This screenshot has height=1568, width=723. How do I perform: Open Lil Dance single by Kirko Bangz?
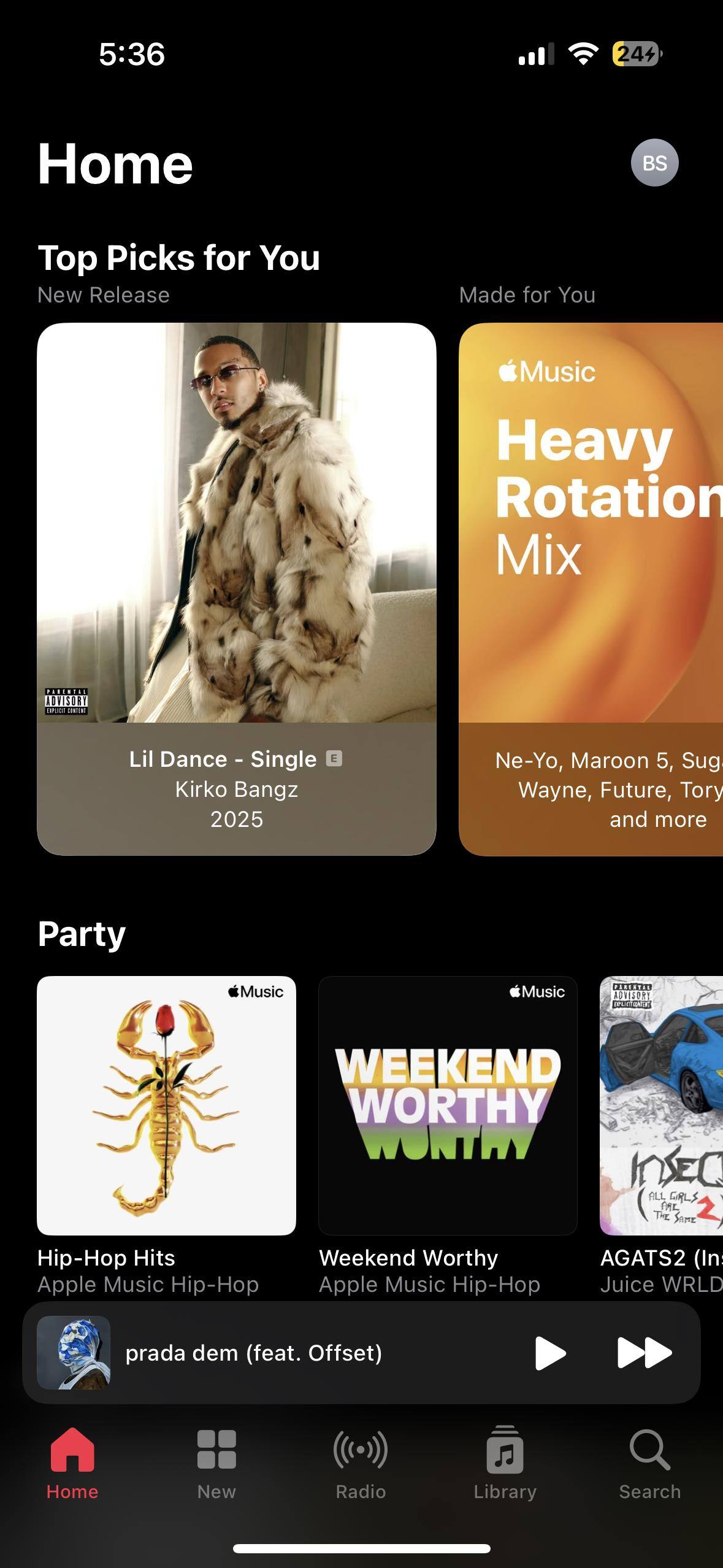[x=237, y=588]
